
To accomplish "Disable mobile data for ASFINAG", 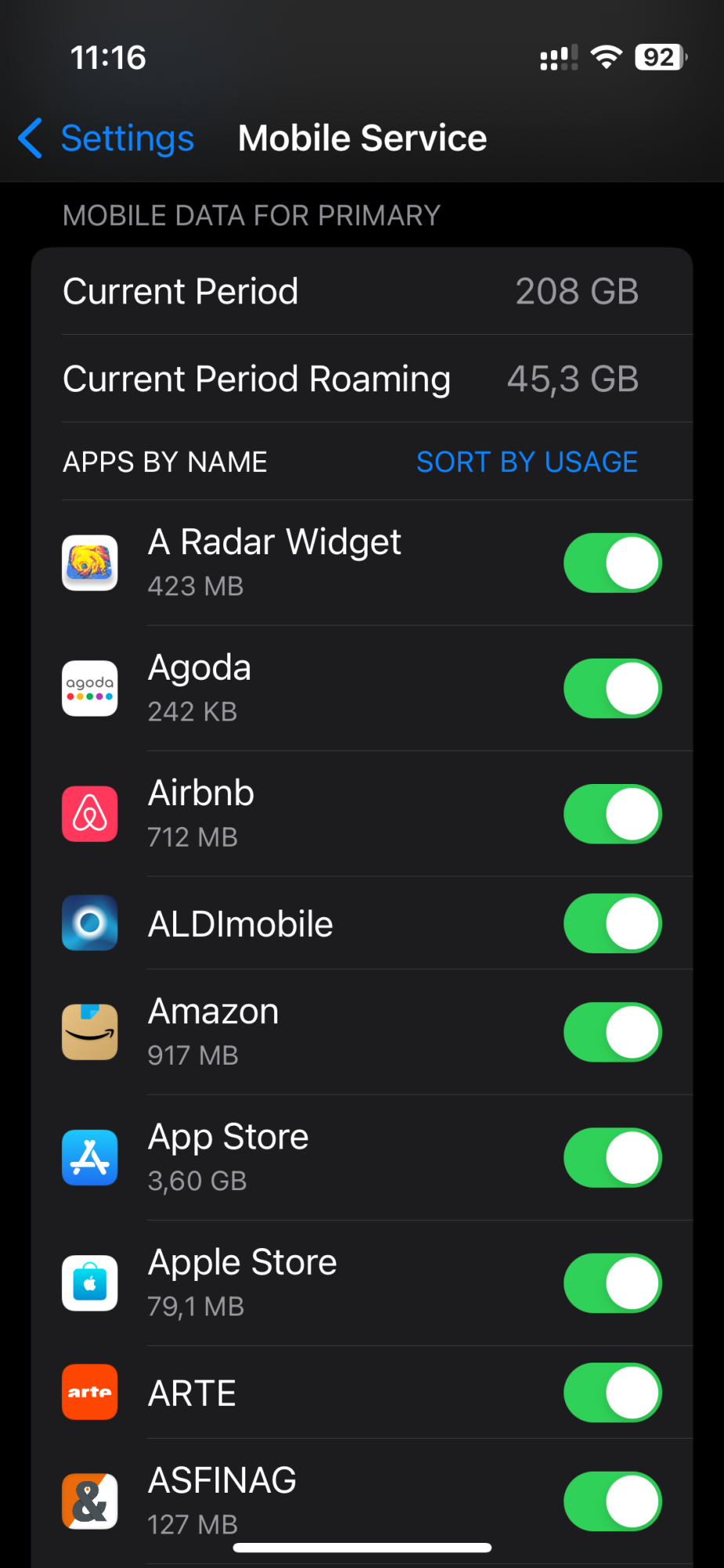I will point(612,1501).
